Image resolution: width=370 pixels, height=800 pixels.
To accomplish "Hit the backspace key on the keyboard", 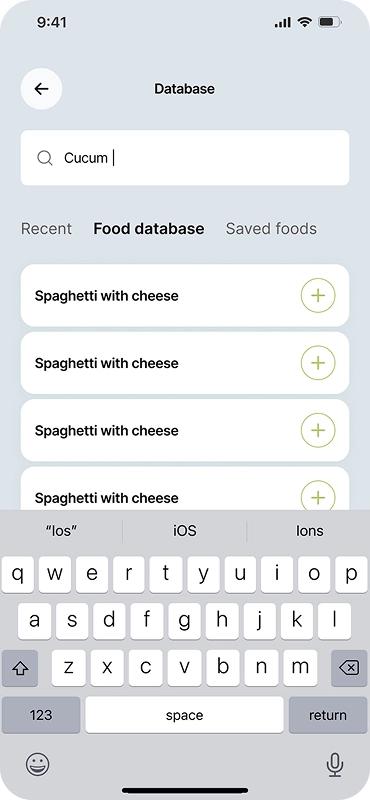I will [349, 668].
